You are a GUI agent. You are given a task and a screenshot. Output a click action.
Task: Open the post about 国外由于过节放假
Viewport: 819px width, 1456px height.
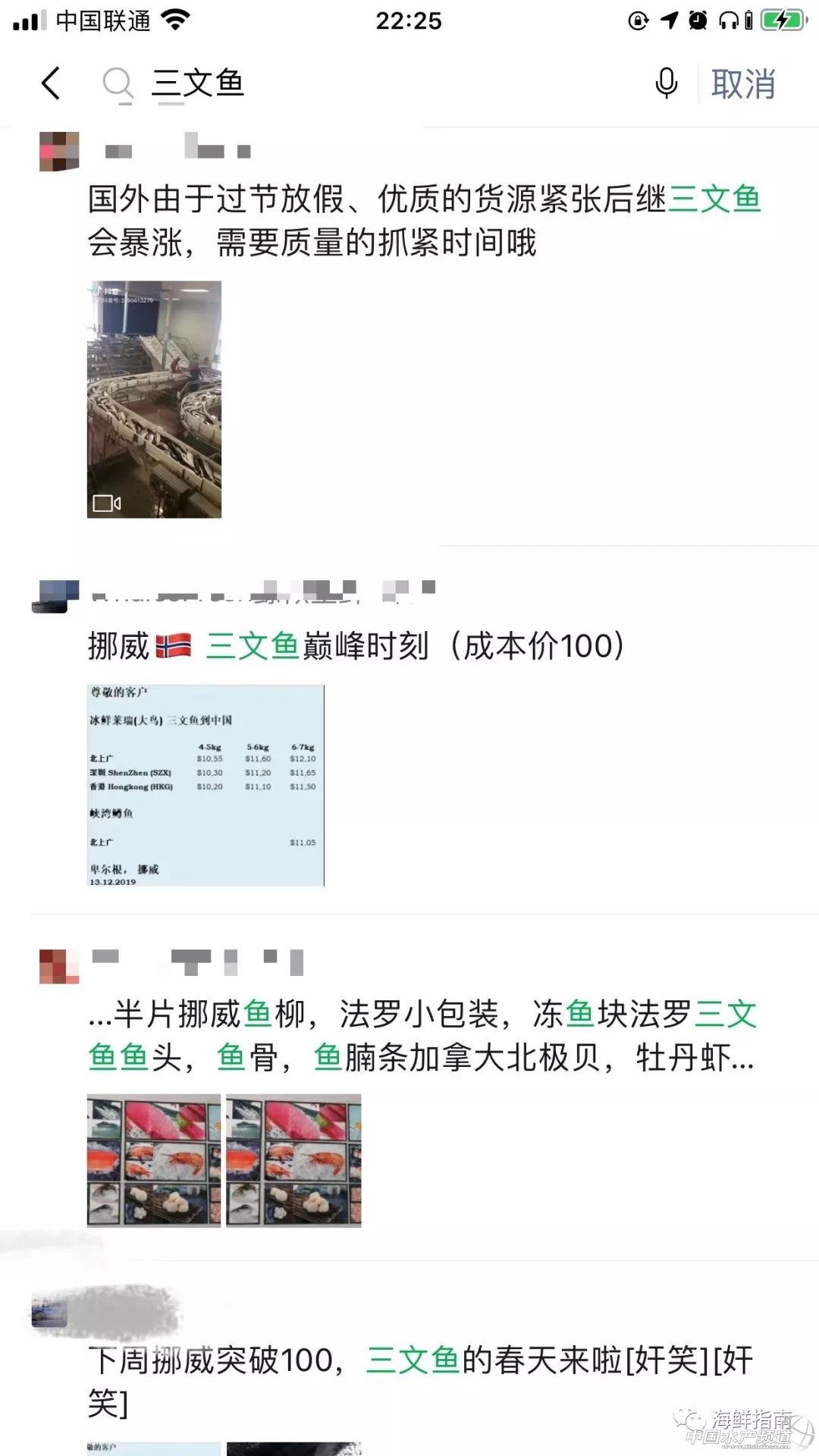coord(425,221)
